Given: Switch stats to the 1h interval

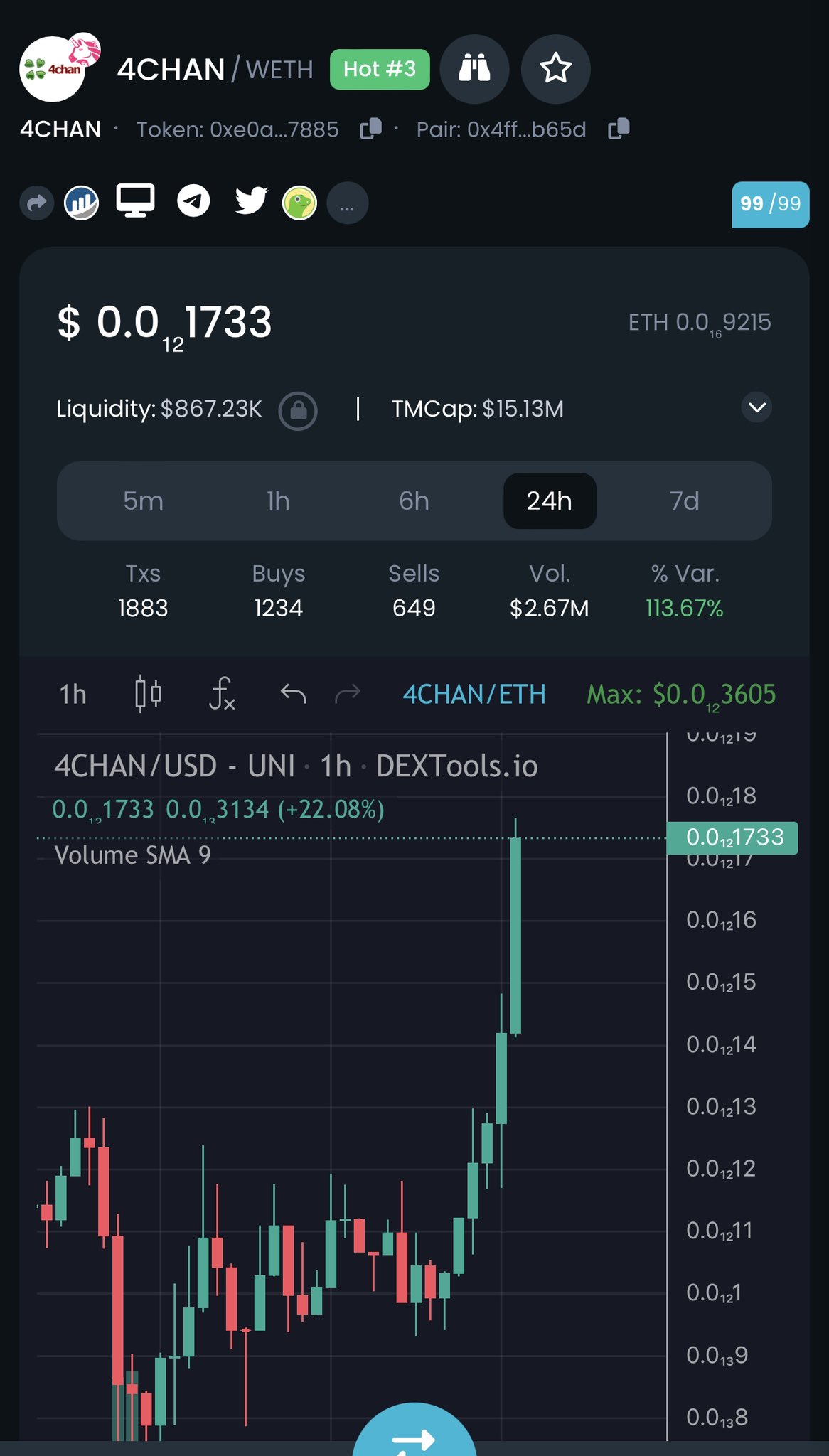Looking at the screenshot, I should coord(278,500).
